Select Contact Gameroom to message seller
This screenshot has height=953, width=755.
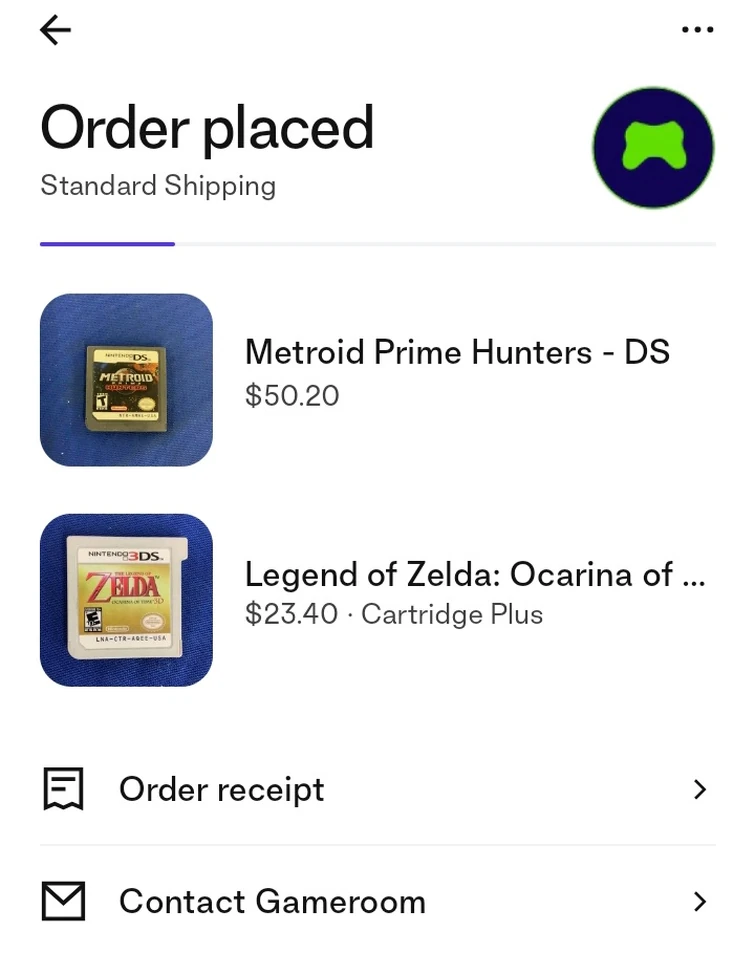pyautogui.click(x=271, y=901)
